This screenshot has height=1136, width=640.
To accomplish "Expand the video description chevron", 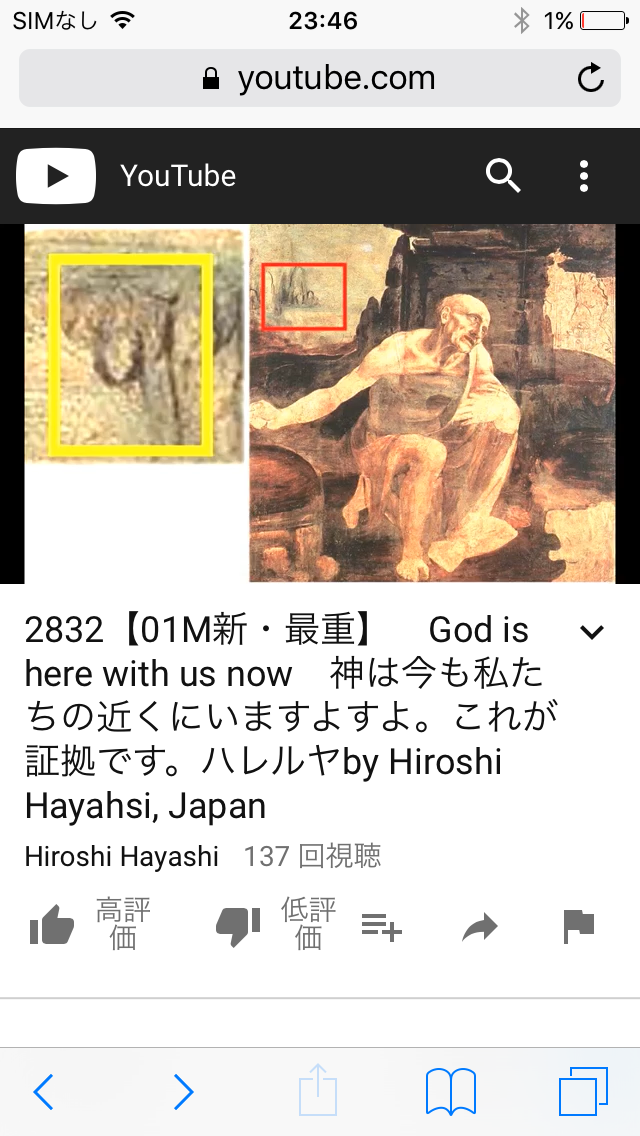I will [x=592, y=631].
